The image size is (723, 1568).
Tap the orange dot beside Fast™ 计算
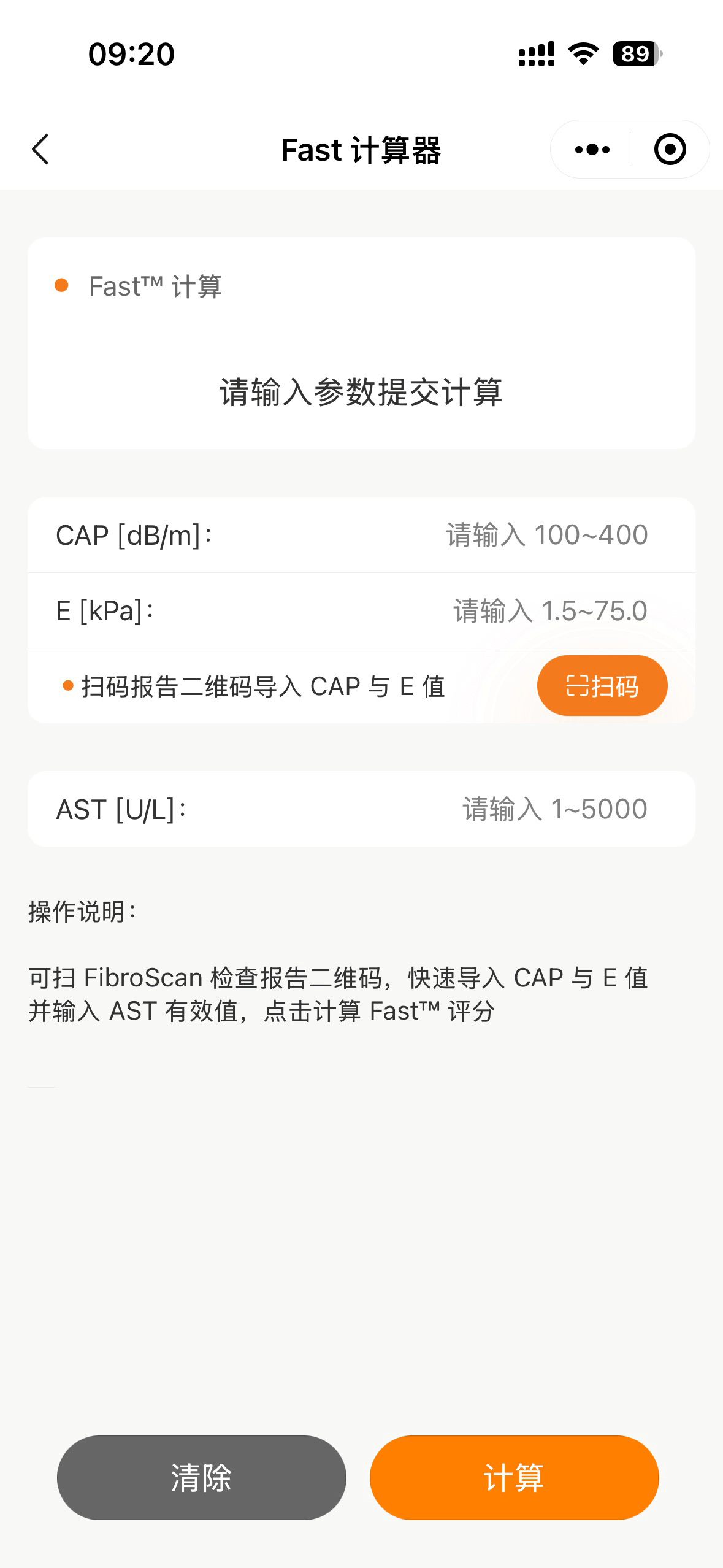click(x=61, y=286)
